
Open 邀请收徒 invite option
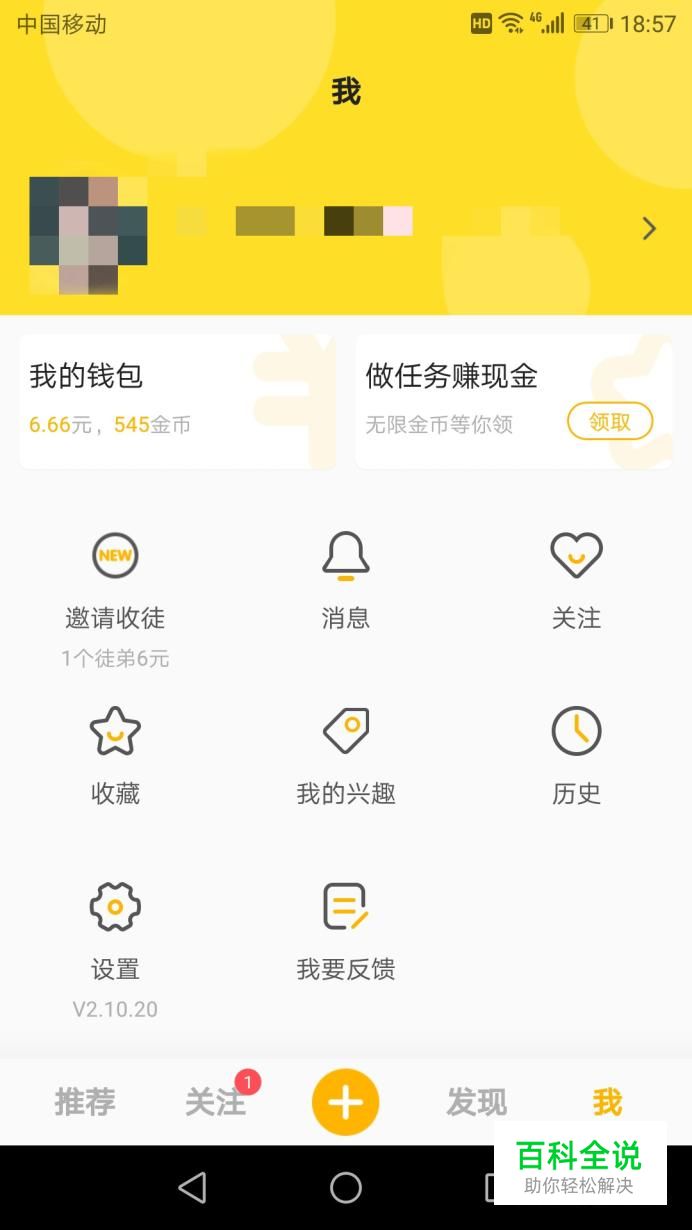(115, 598)
